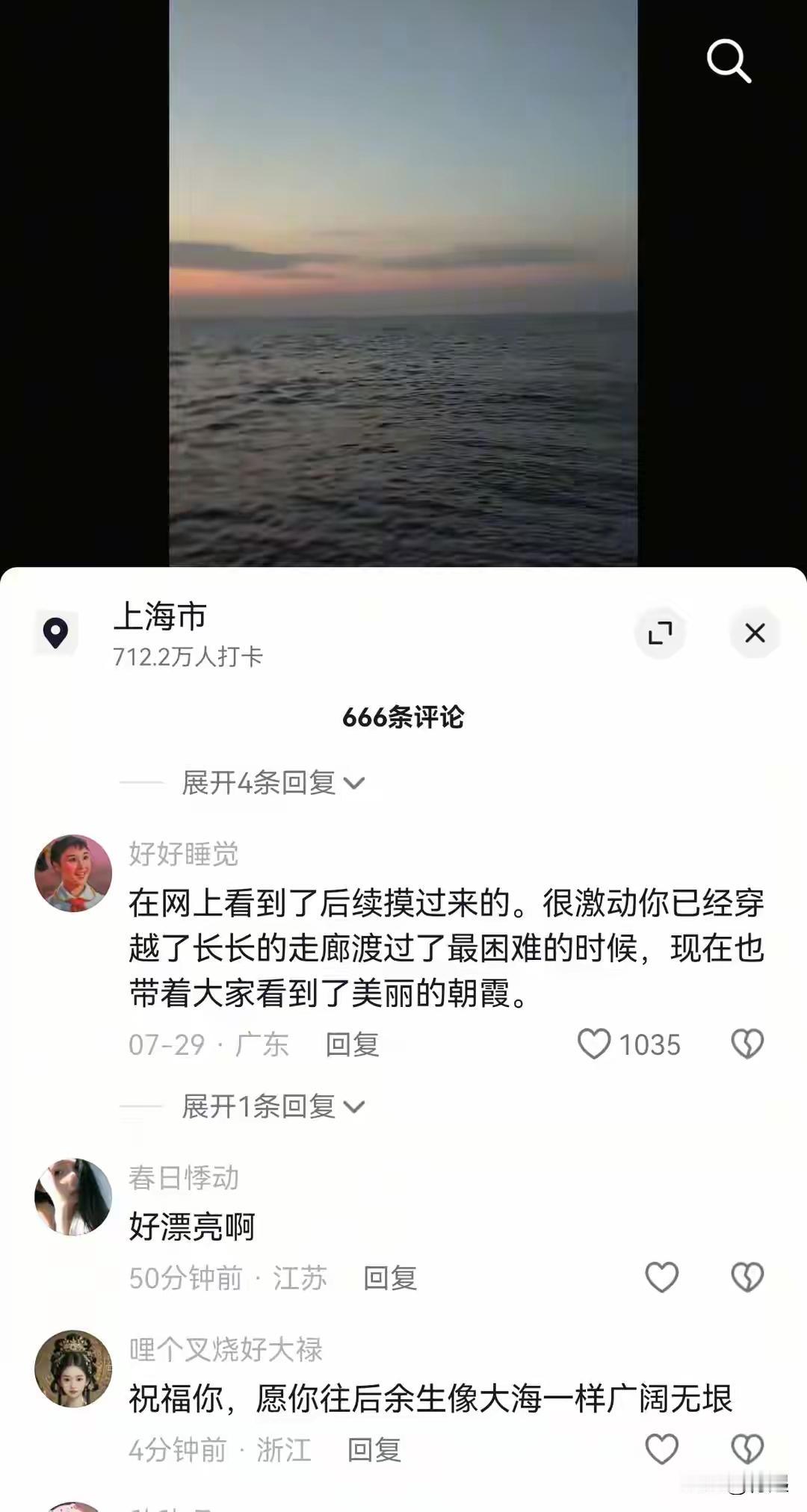
Task: Expand comments panel to full screen
Action: pos(660,633)
